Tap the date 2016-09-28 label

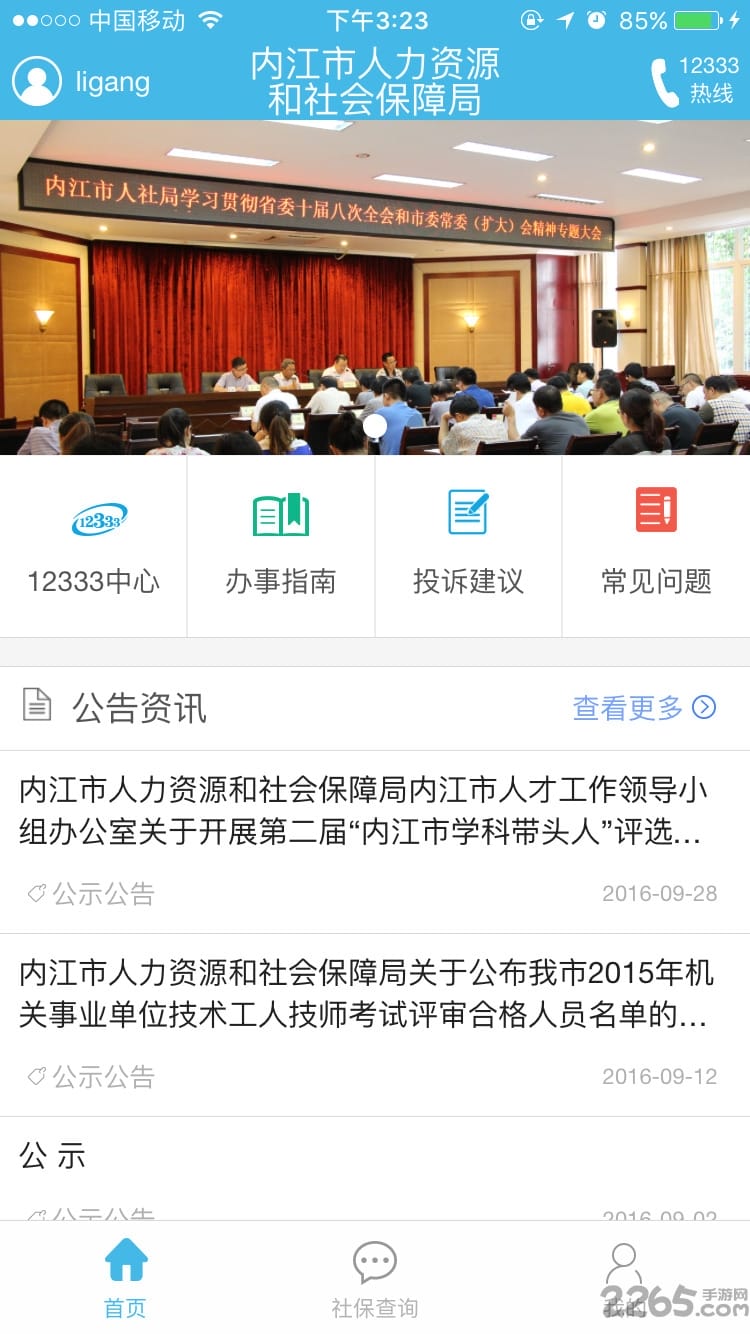pos(660,893)
